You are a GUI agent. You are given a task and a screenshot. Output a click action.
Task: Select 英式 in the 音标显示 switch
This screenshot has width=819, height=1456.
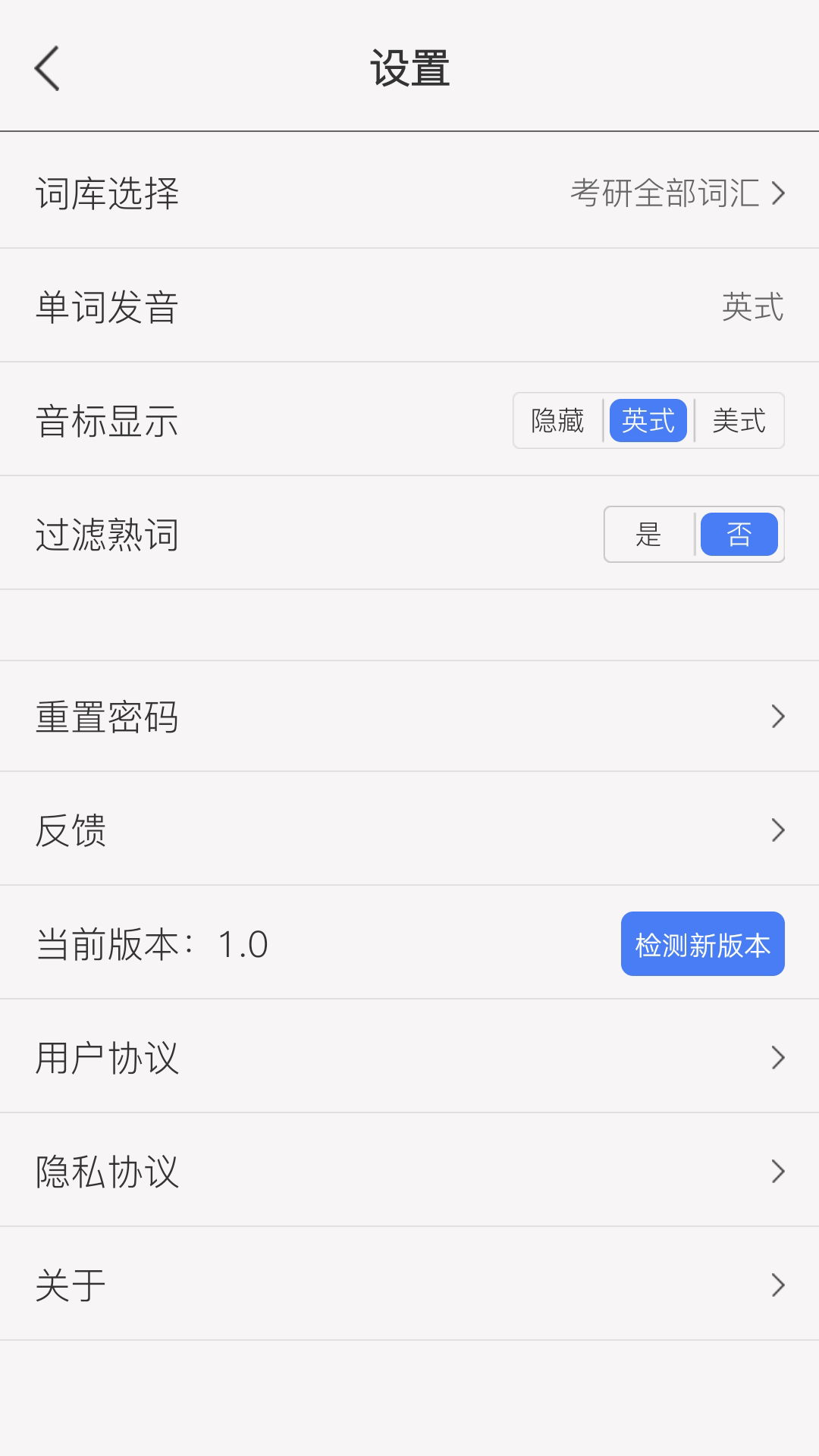648,422
